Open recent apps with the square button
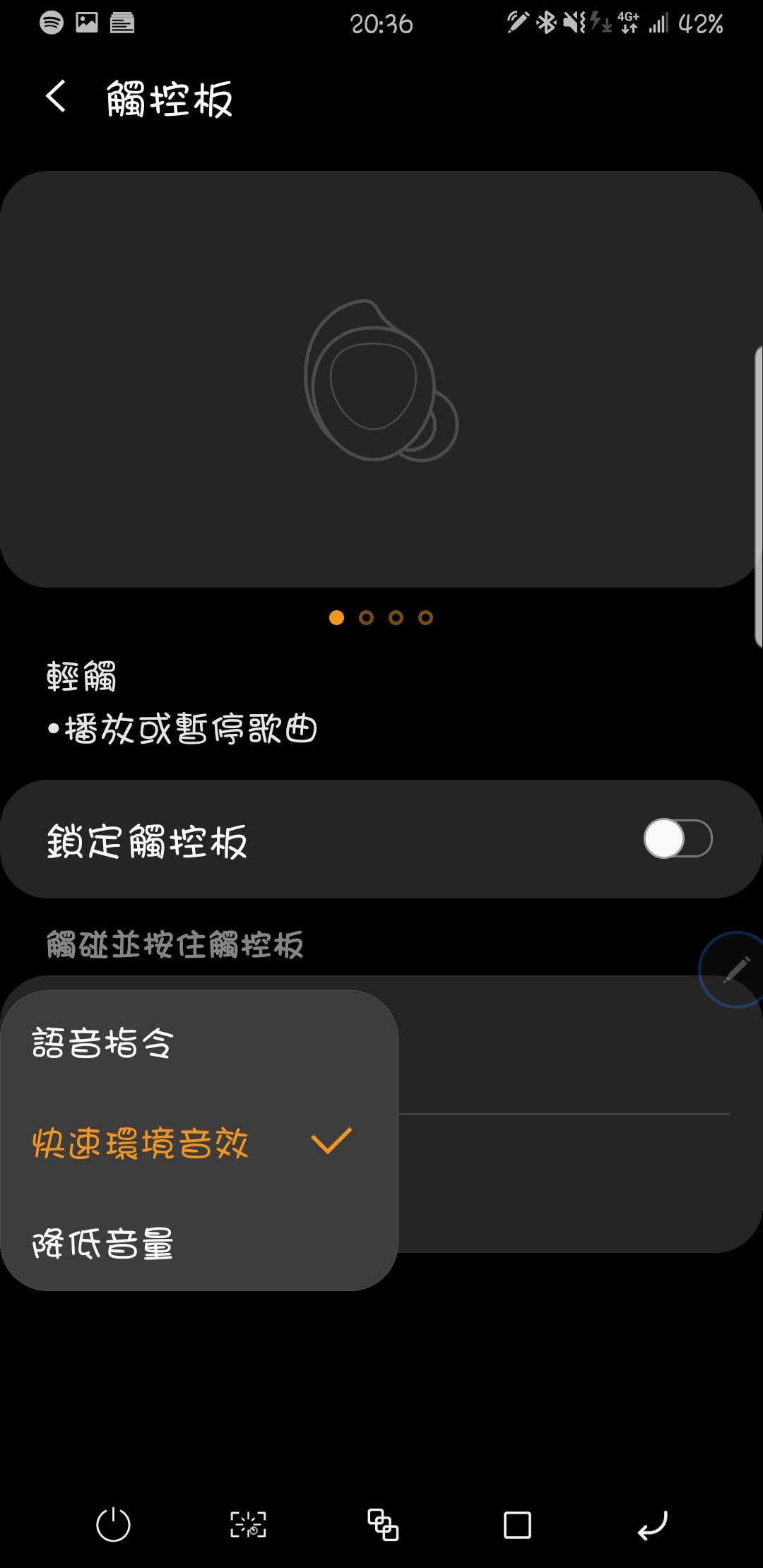 [x=517, y=1525]
